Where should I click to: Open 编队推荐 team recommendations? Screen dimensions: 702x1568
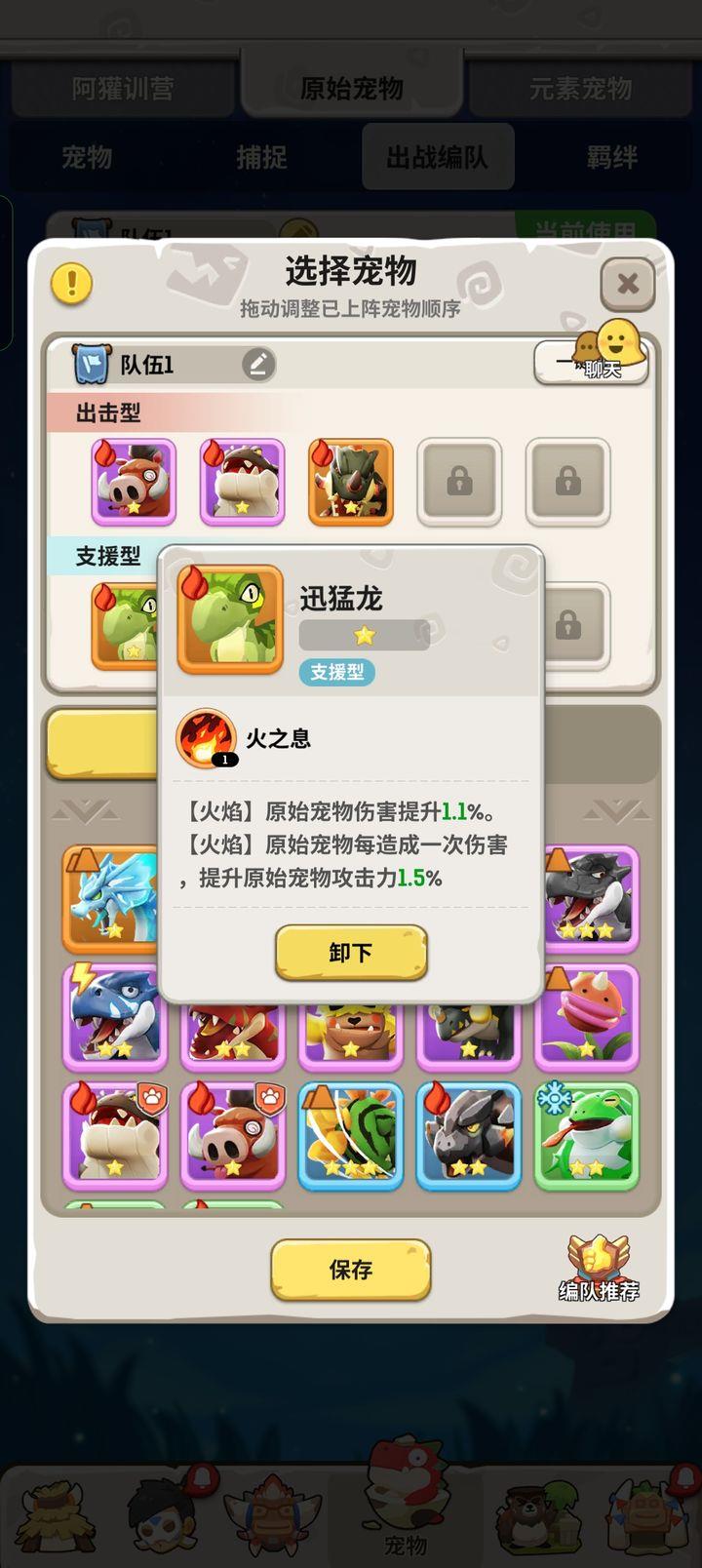(x=598, y=1269)
